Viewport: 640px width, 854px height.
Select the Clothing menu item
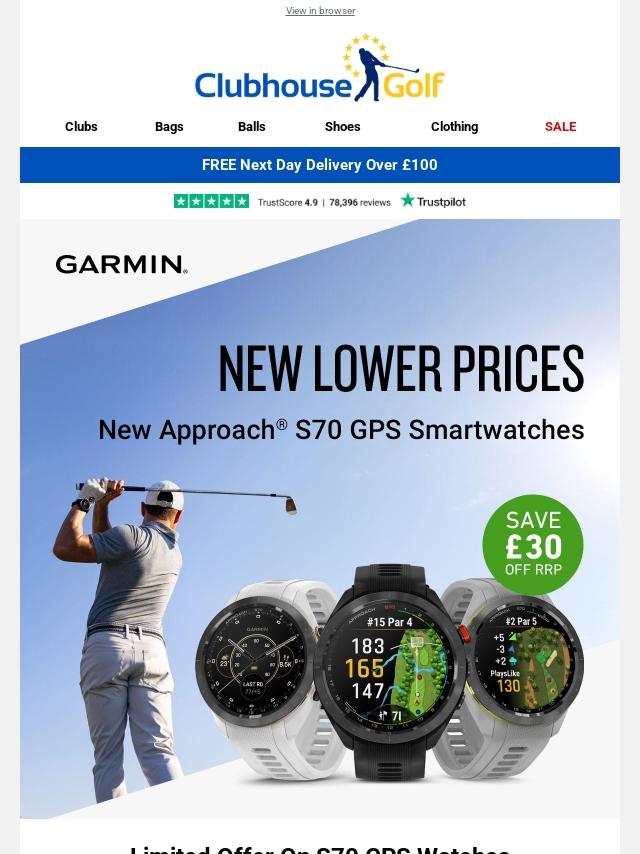coord(454,127)
